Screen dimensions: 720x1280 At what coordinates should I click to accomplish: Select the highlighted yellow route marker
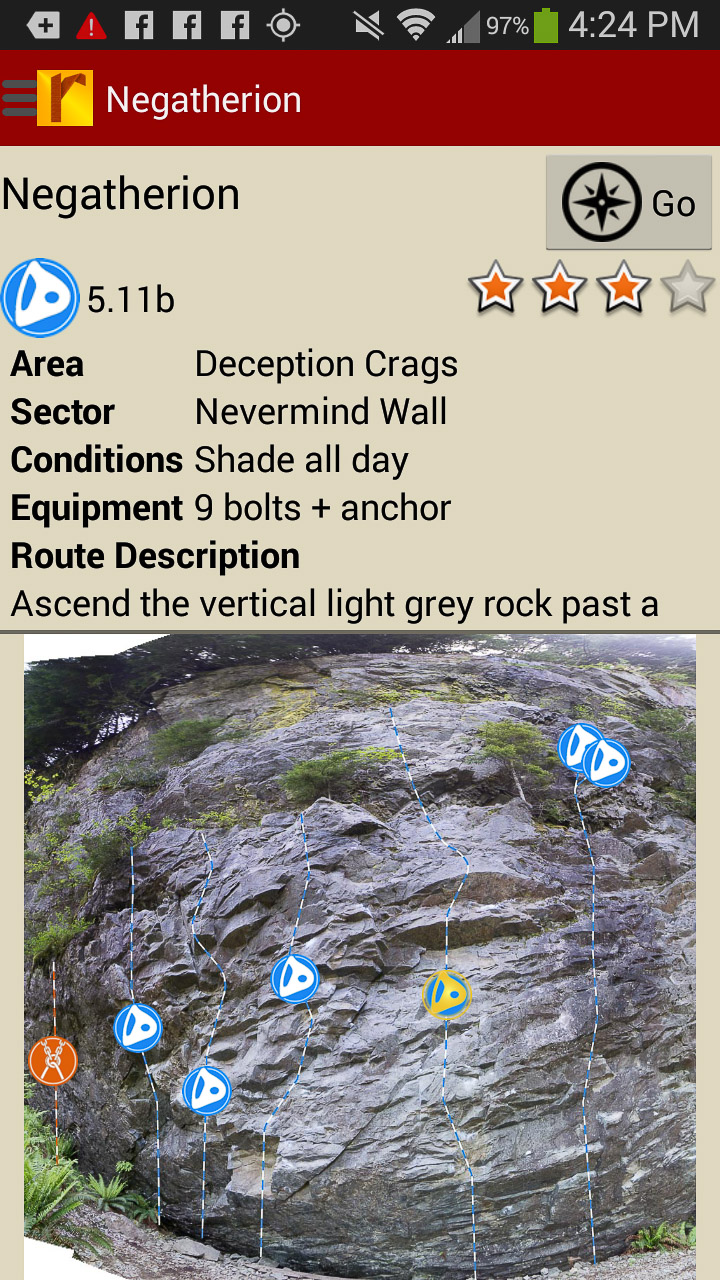(446, 994)
